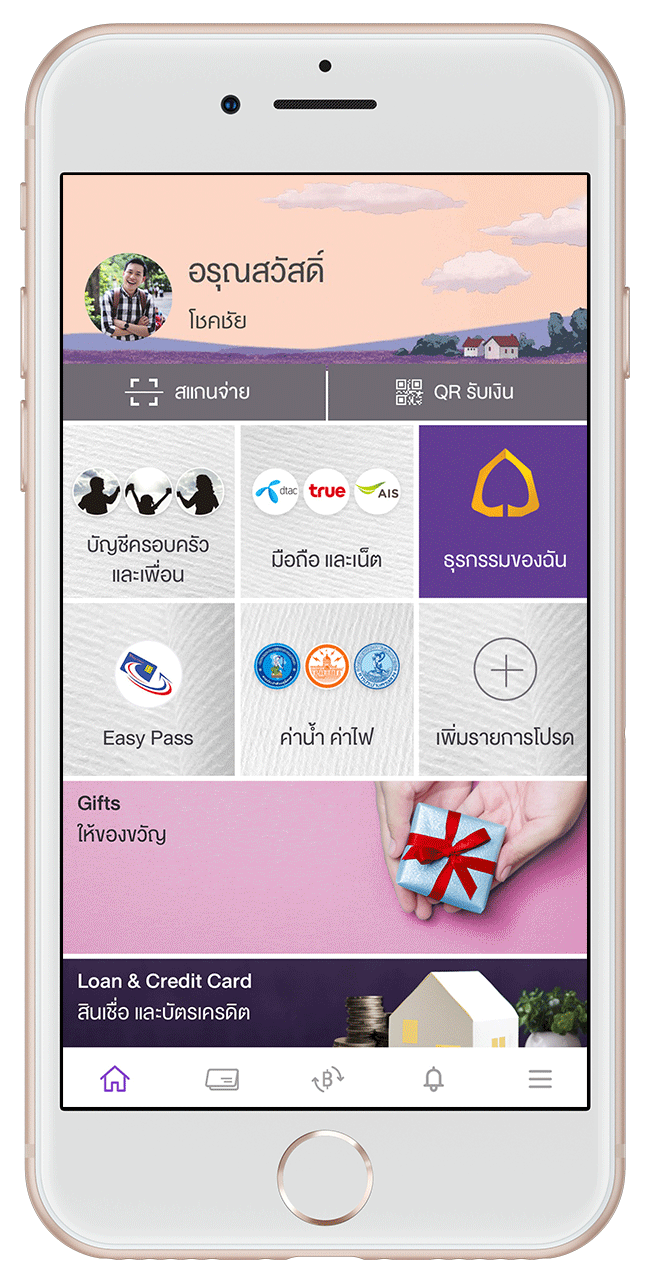Open the notifications bell
650x1283 pixels.
433,1079
